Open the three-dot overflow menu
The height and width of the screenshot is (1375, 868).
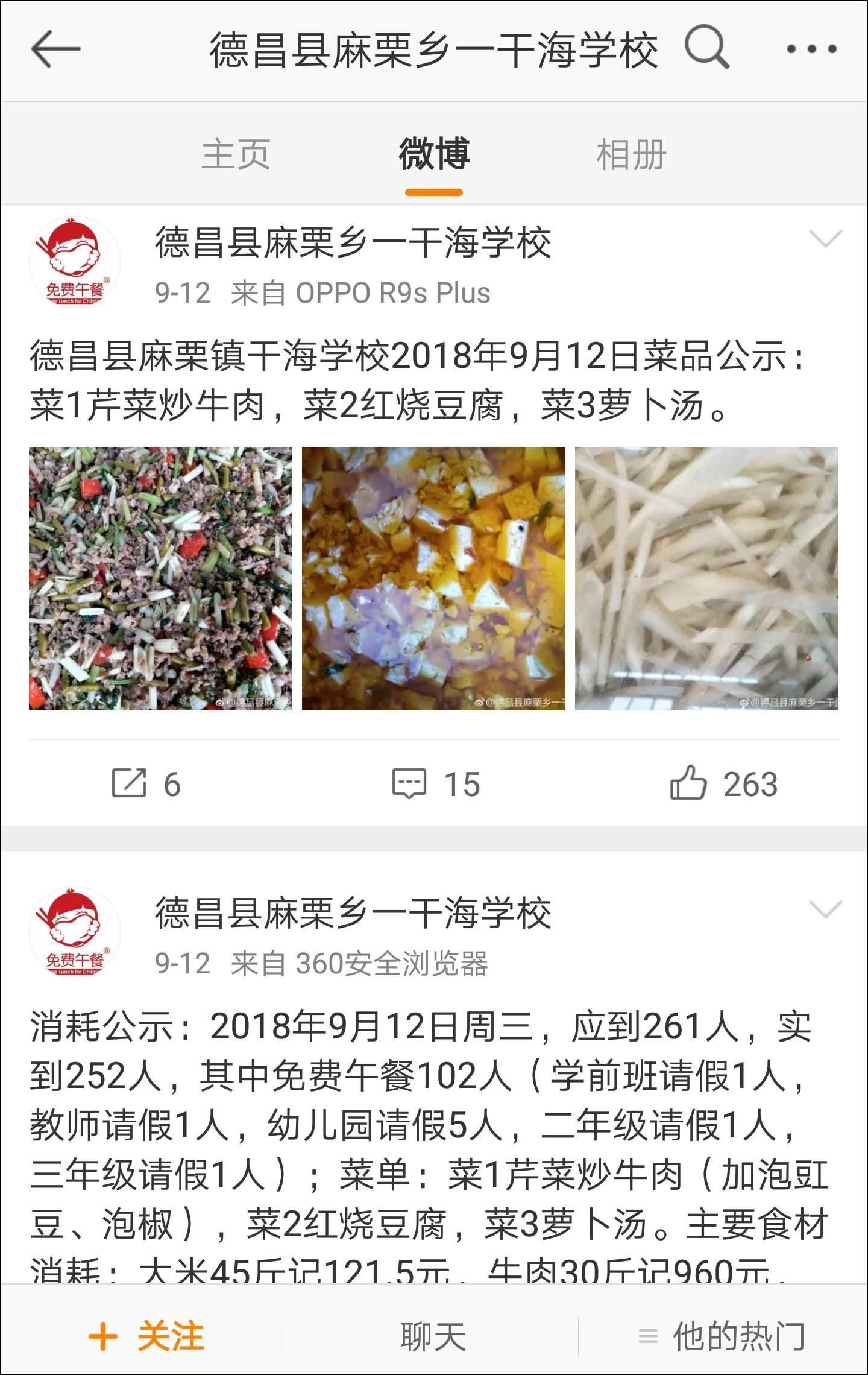coord(811,49)
